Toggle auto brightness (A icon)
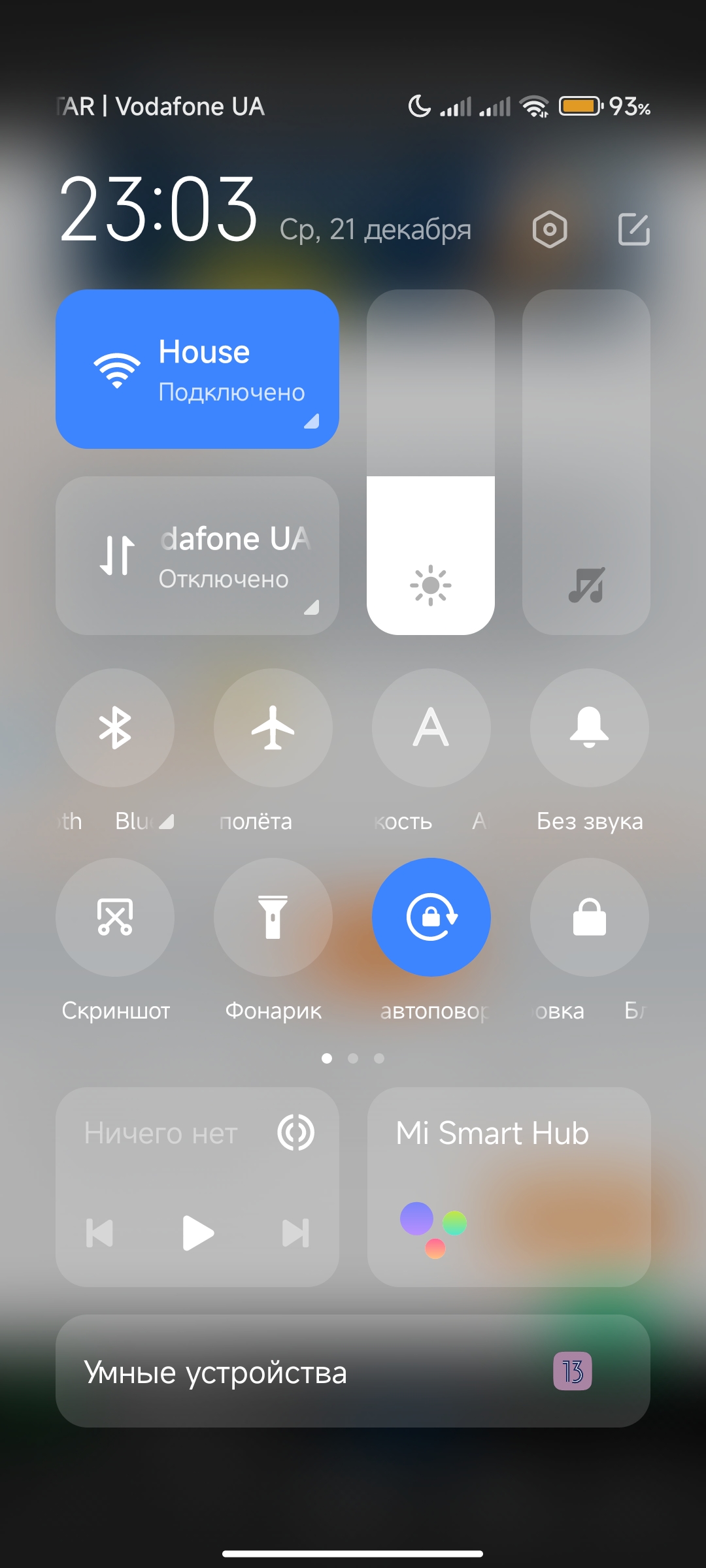Image resolution: width=706 pixels, height=1568 pixels. click(431, 728)
